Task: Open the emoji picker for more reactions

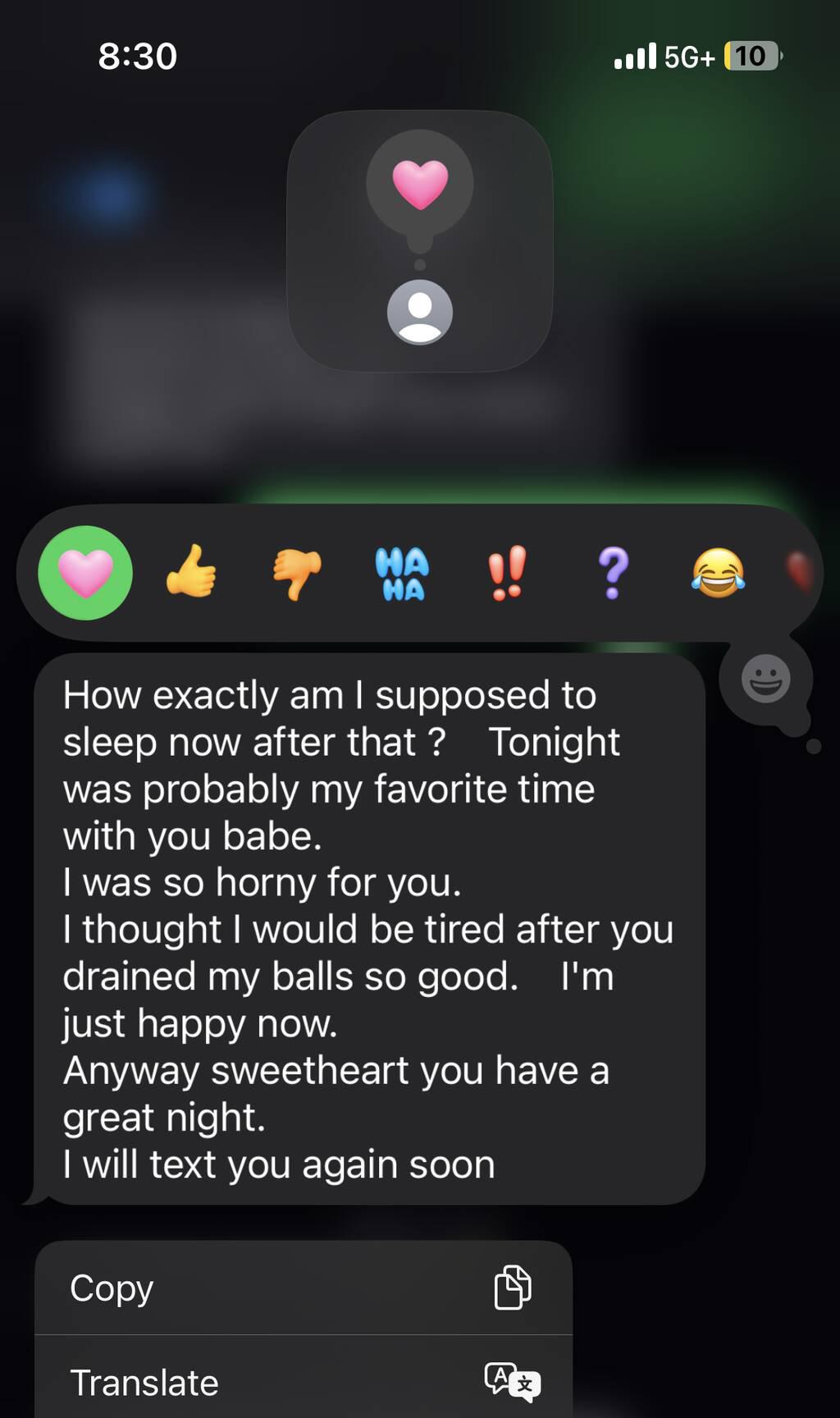Action: [x=765, y=679]
